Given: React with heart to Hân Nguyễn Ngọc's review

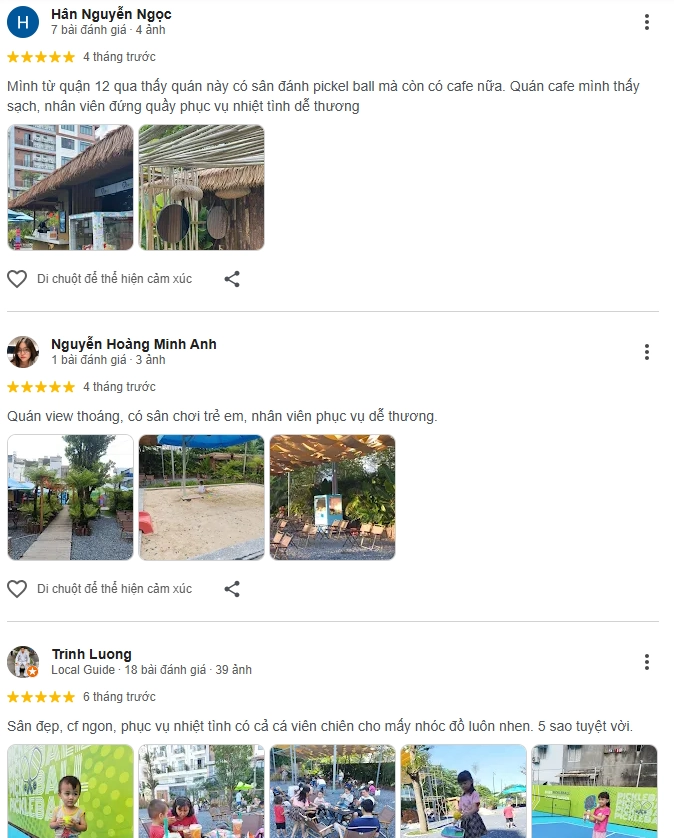Looking at the screenshot, I should pos(17,279).
